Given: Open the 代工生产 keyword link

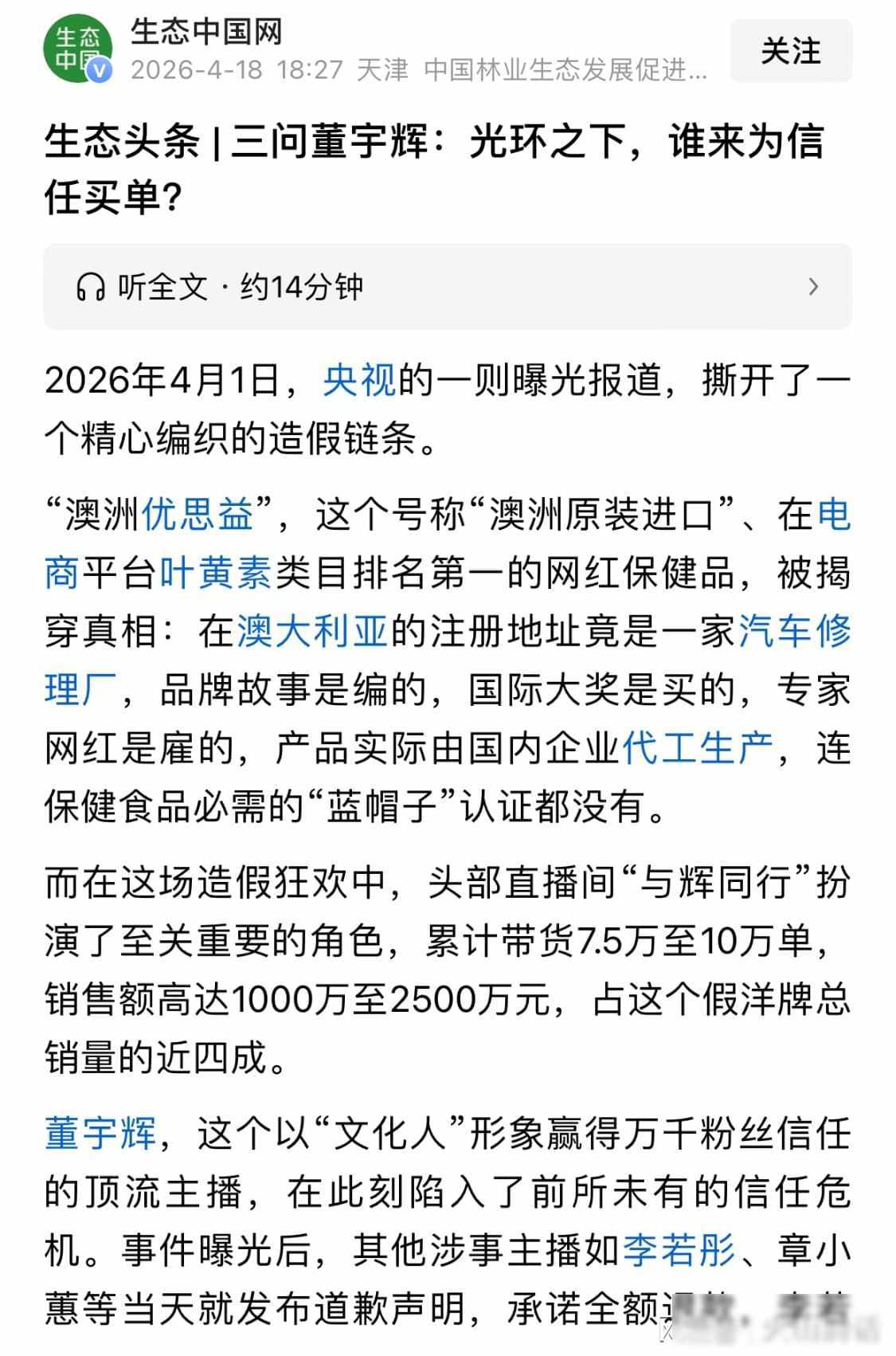Looking at the screenshot, I should point(697,748).
